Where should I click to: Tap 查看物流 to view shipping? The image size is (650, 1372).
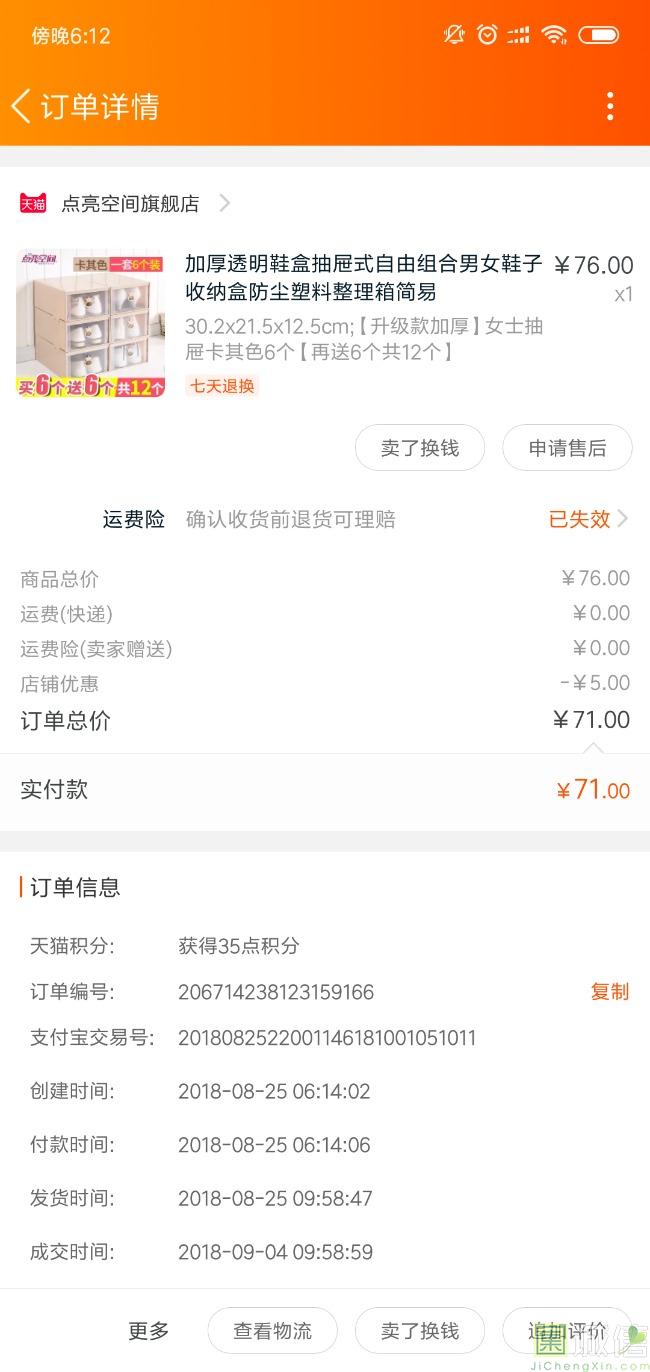272,1331
